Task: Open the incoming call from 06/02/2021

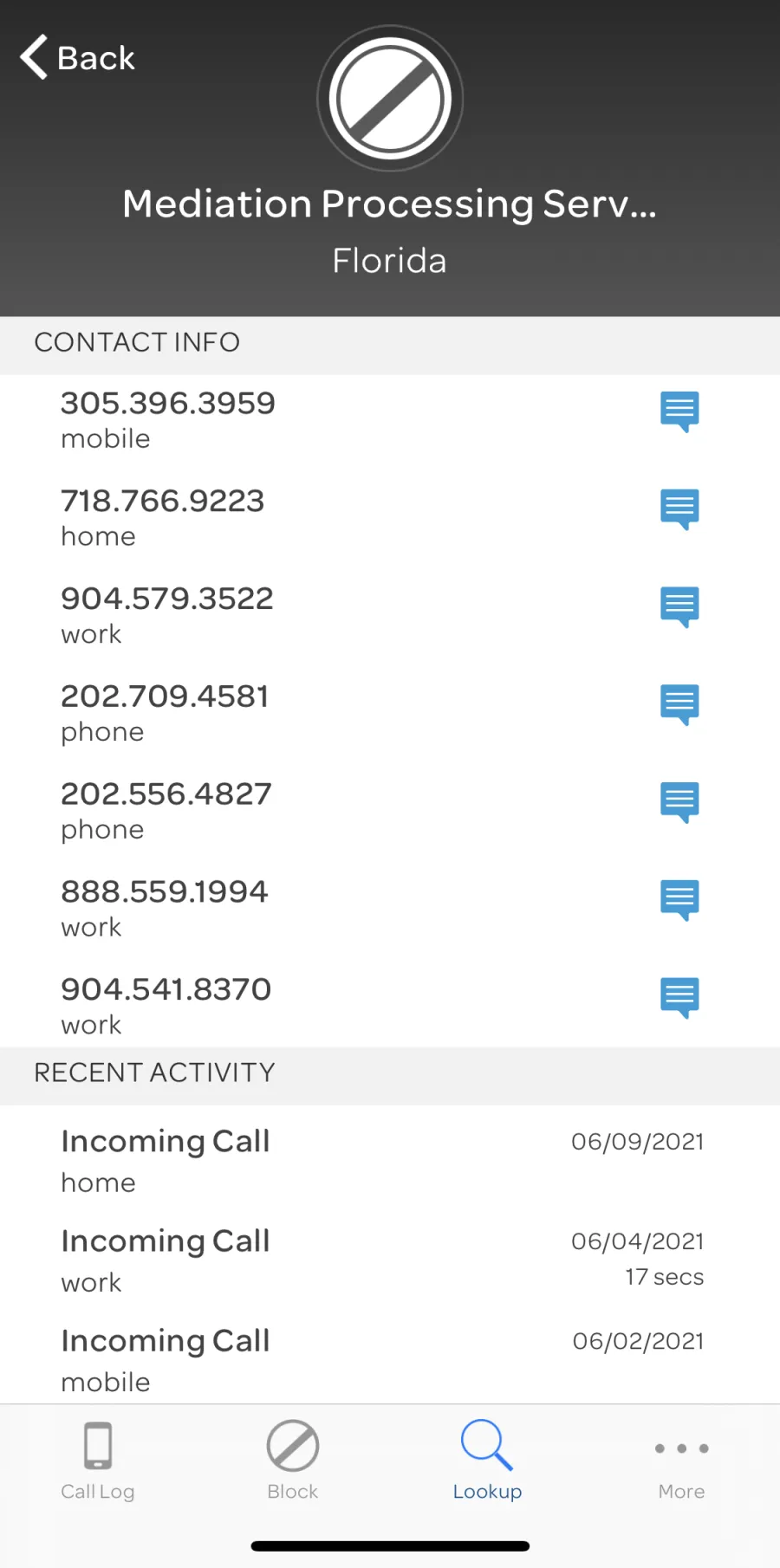Action: click(390, 1358)
